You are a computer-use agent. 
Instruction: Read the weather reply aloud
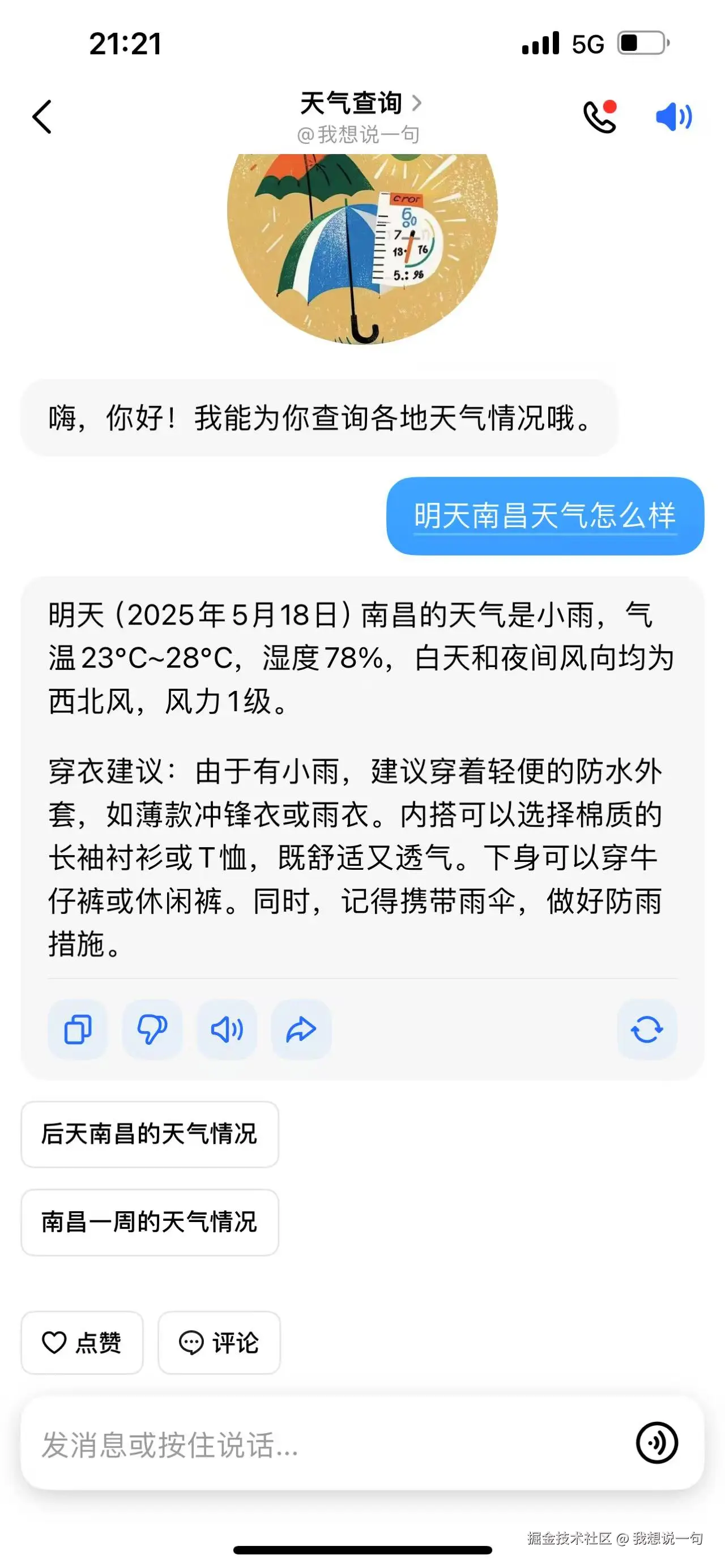coord(227,1029)
